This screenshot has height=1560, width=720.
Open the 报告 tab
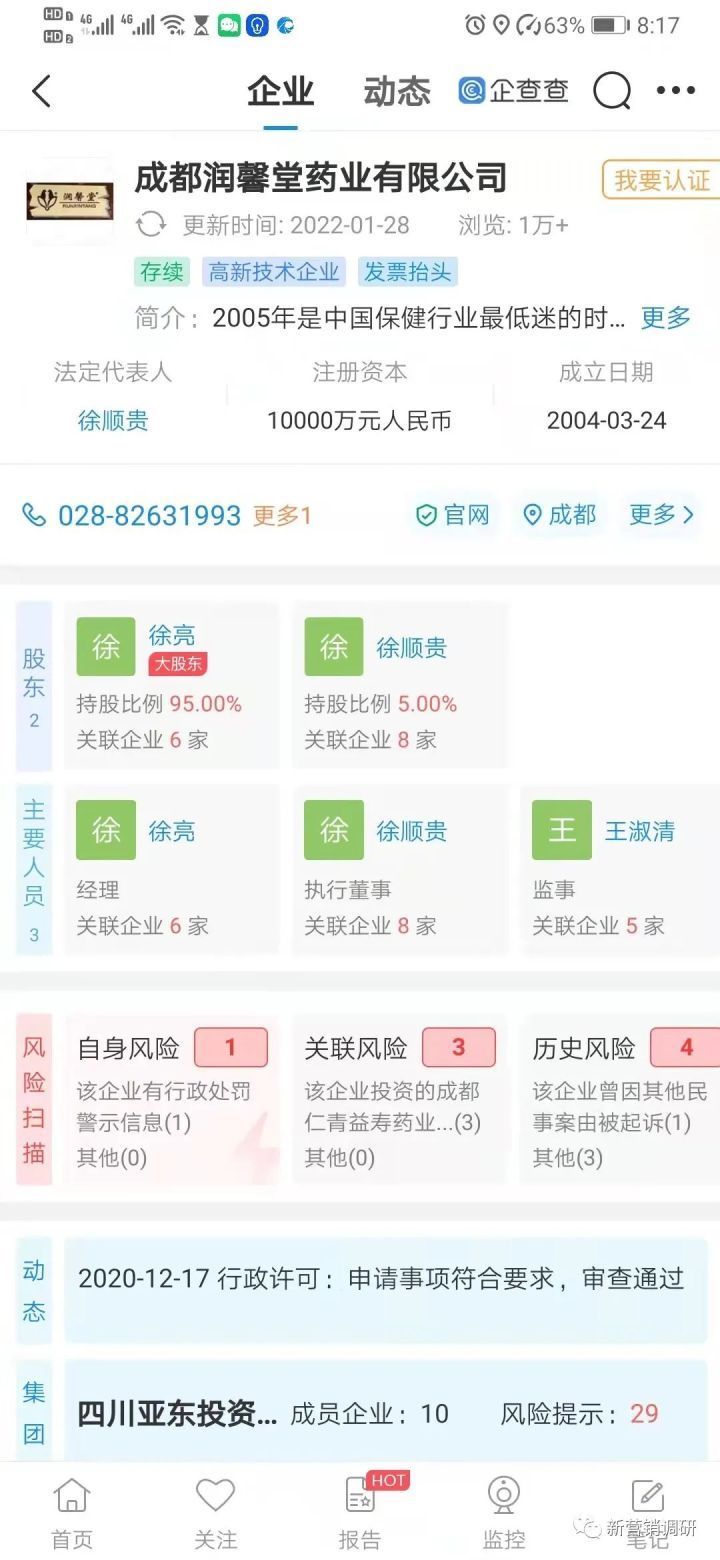click(359, 1511)
